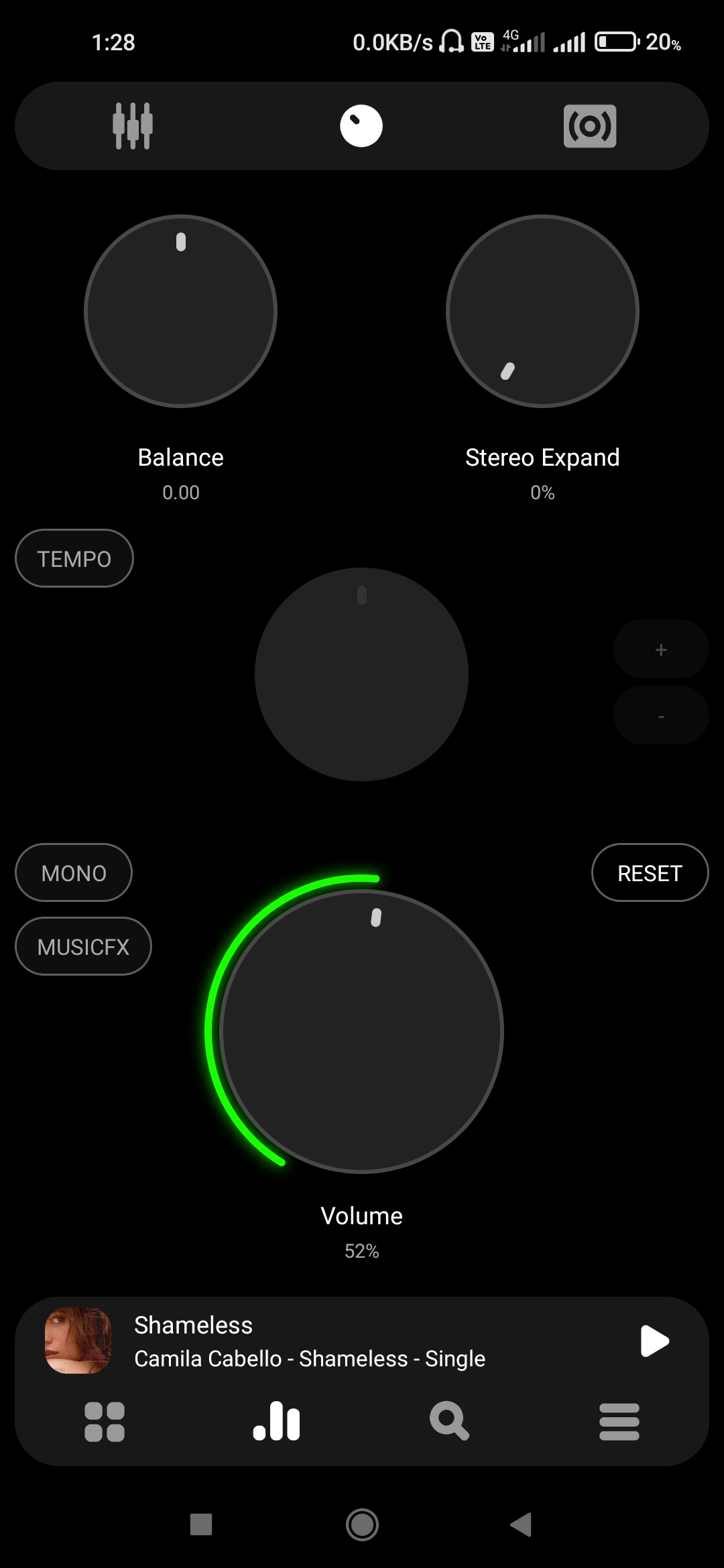
Task: Tap the Volume knob
Action: (x=361, y=1031)
